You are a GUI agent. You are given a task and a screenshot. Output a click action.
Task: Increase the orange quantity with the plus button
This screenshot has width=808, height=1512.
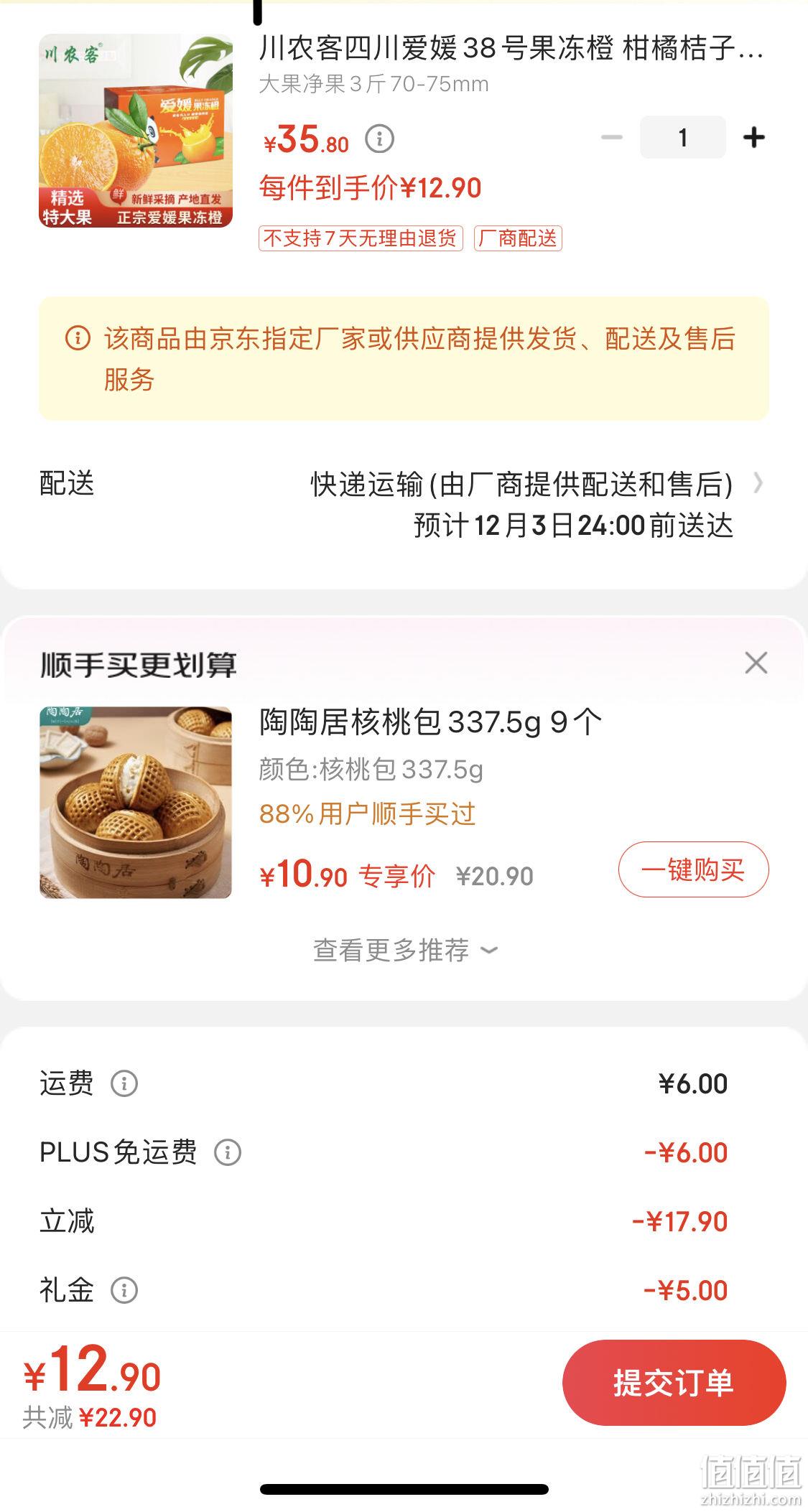coord(753,137)
